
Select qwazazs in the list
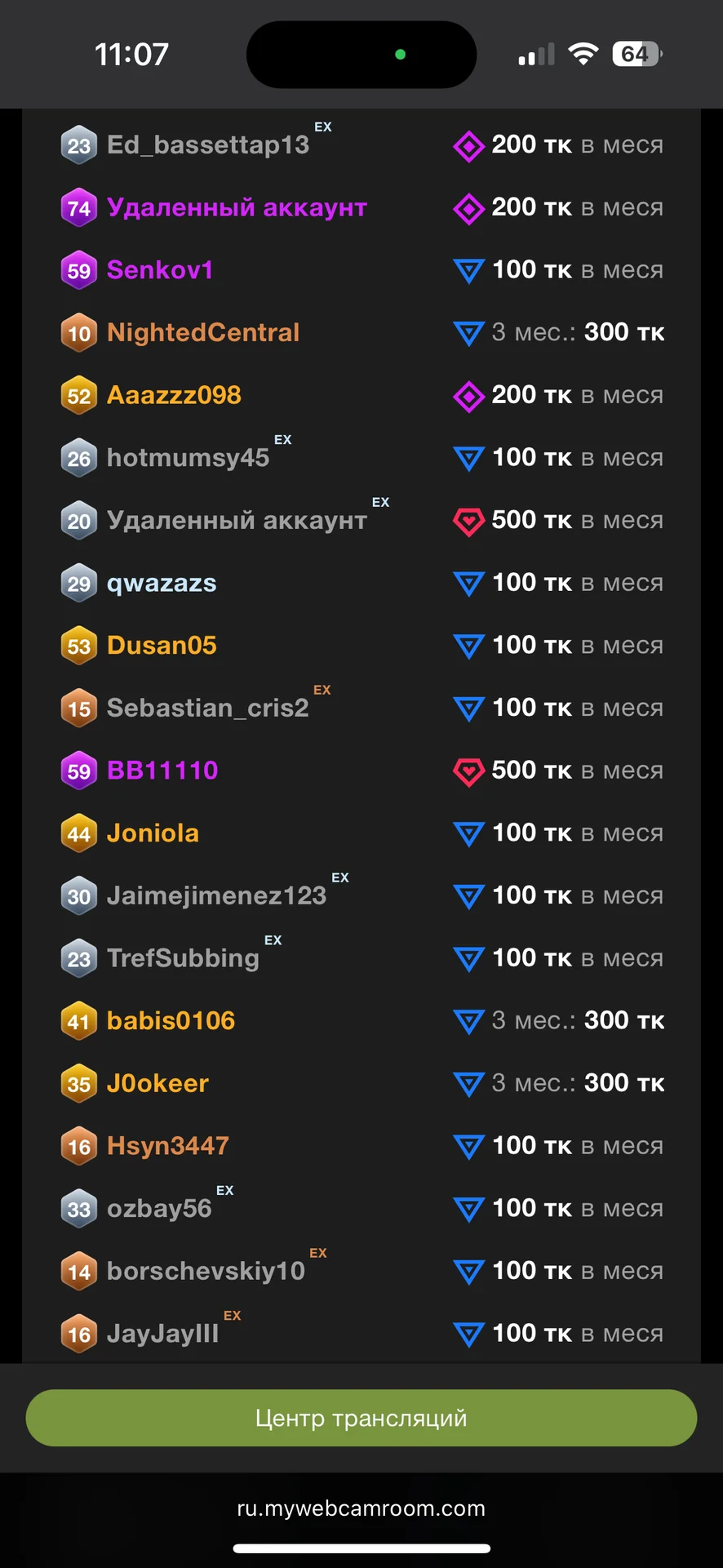162,584
